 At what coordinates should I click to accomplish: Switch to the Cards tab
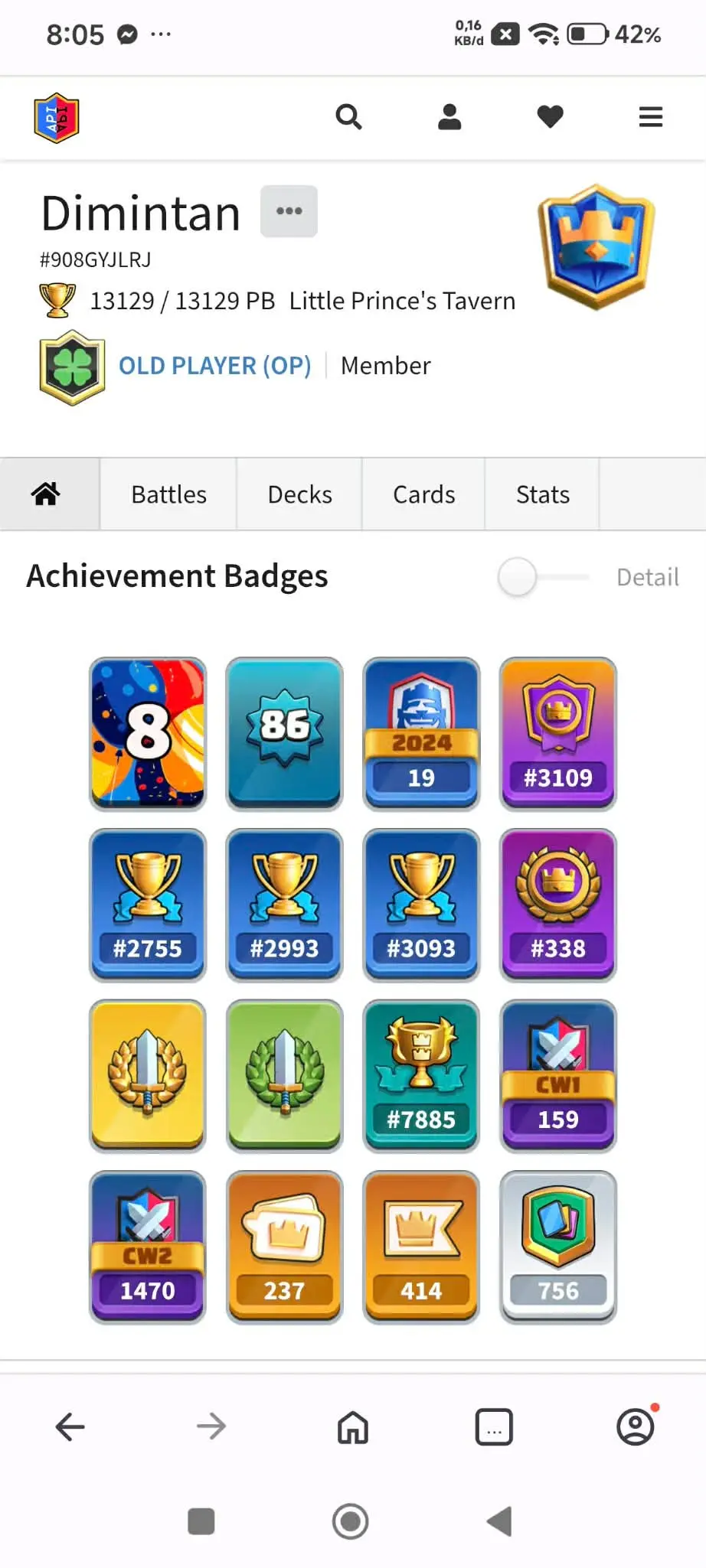423,494
